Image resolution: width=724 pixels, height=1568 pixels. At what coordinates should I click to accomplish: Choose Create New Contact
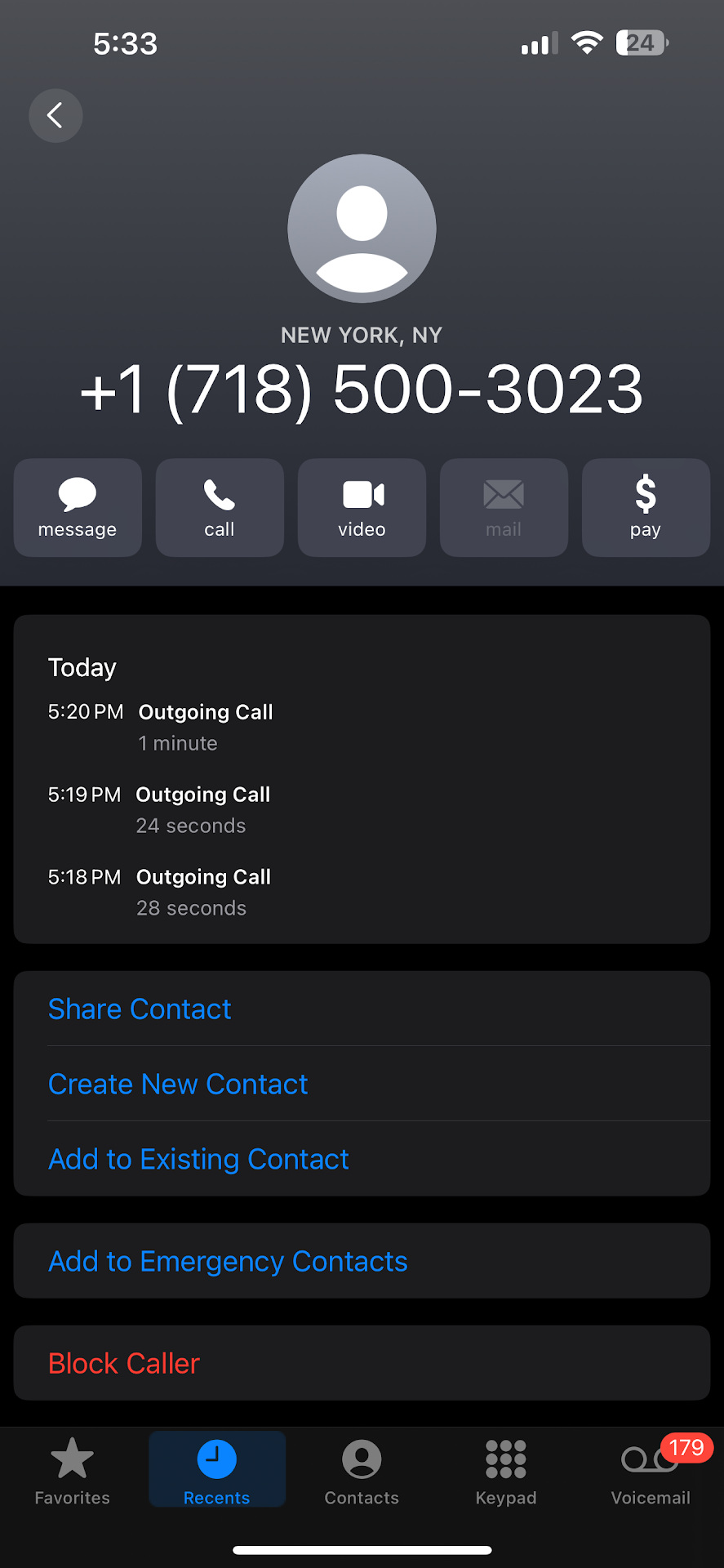point(178,1084)
